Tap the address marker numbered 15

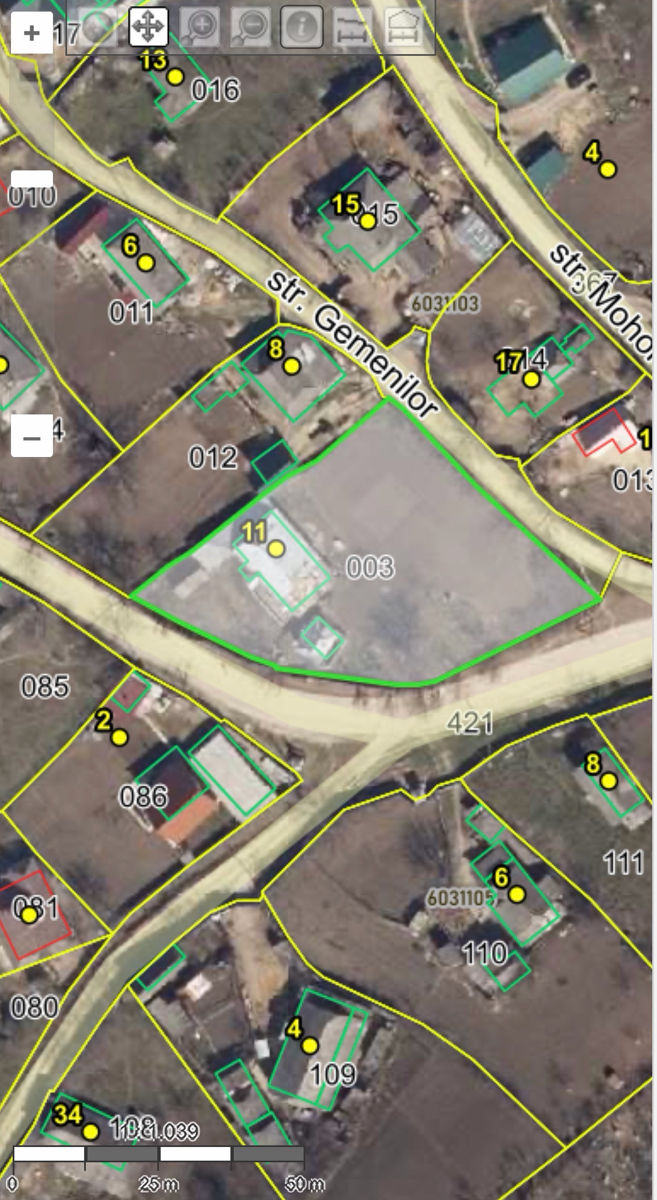(x=368, y=221)
